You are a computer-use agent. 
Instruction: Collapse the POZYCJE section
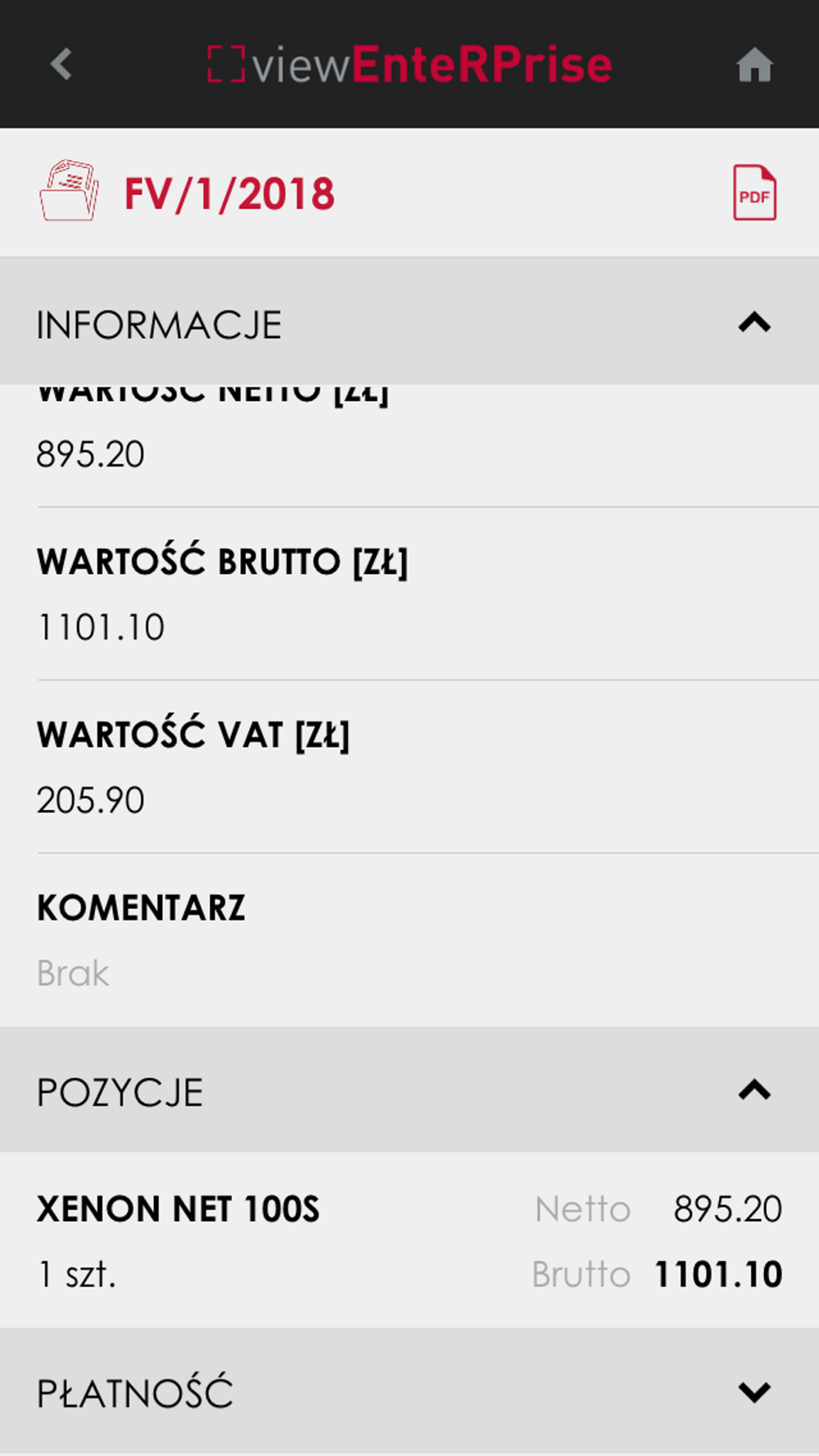(x=409, y=1090)
